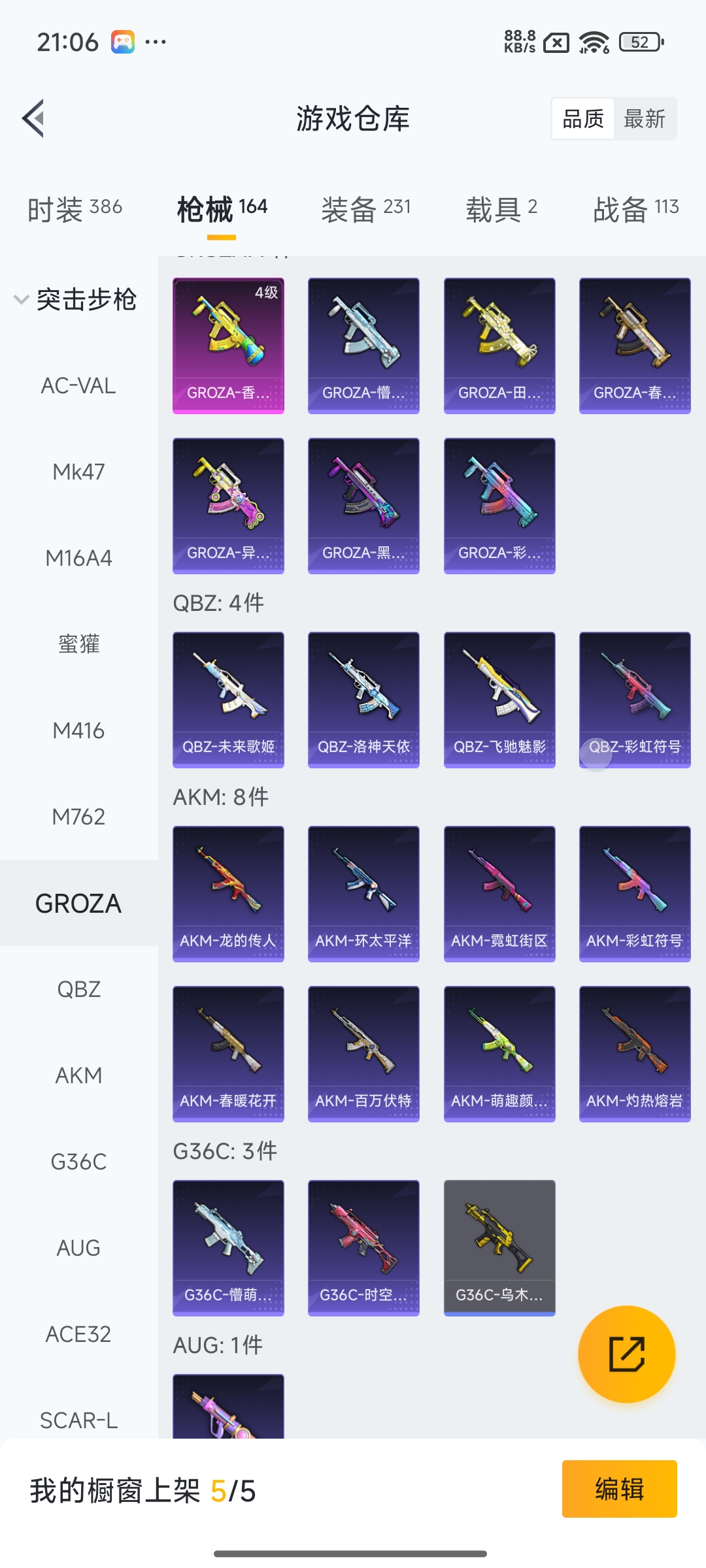Select AC-VAL in the sidebar
This screenshot has width=706, height=1568.
[78, 385]
